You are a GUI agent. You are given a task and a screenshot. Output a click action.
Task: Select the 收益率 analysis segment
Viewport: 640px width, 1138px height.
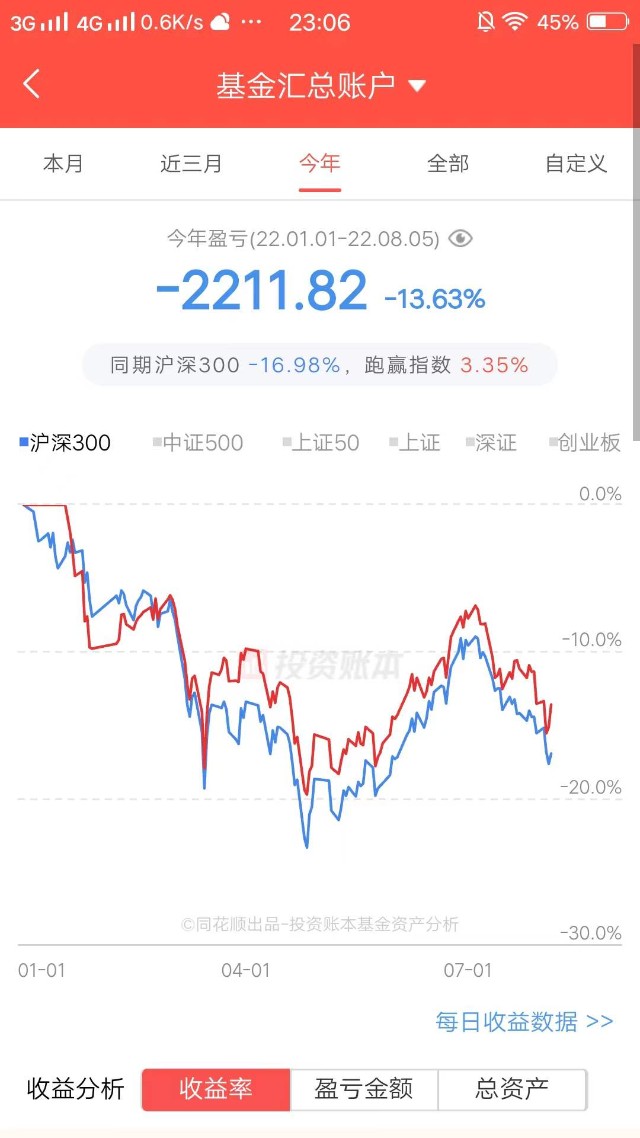(216, 1089)
